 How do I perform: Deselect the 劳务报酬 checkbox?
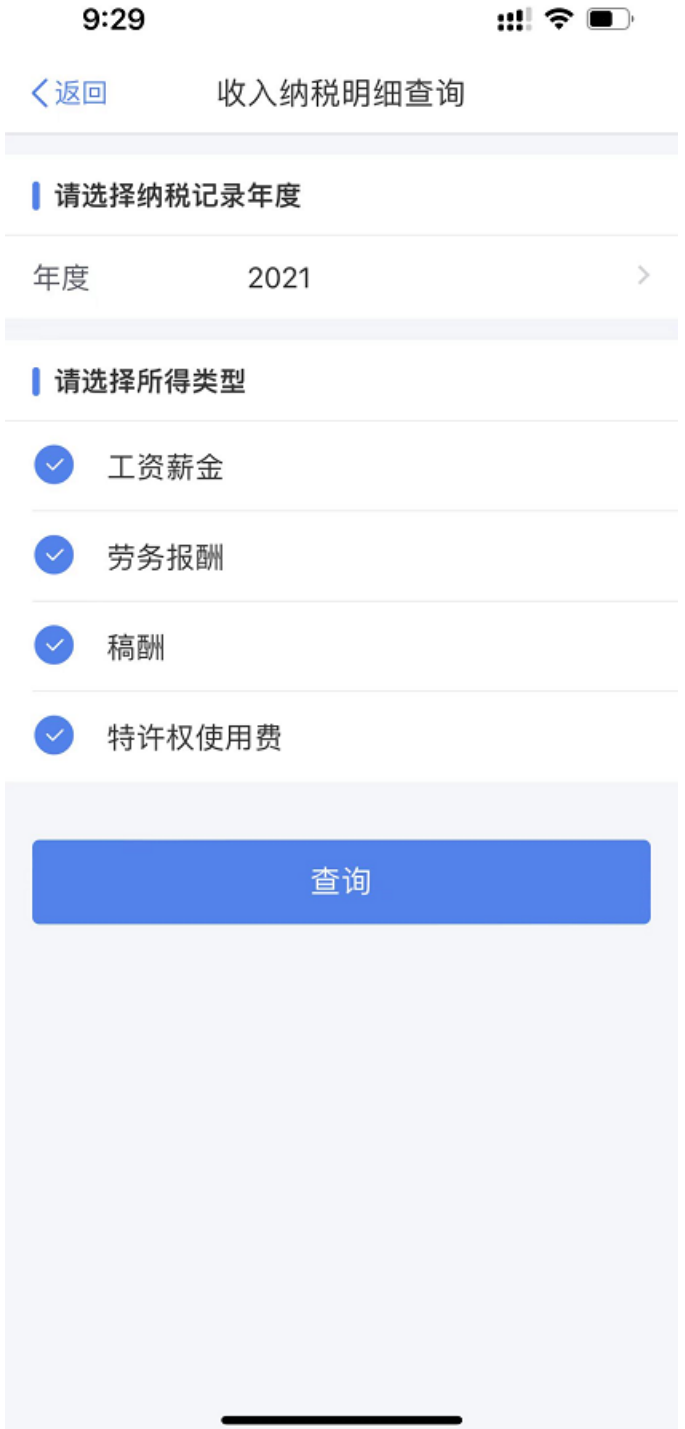point(54,556)
